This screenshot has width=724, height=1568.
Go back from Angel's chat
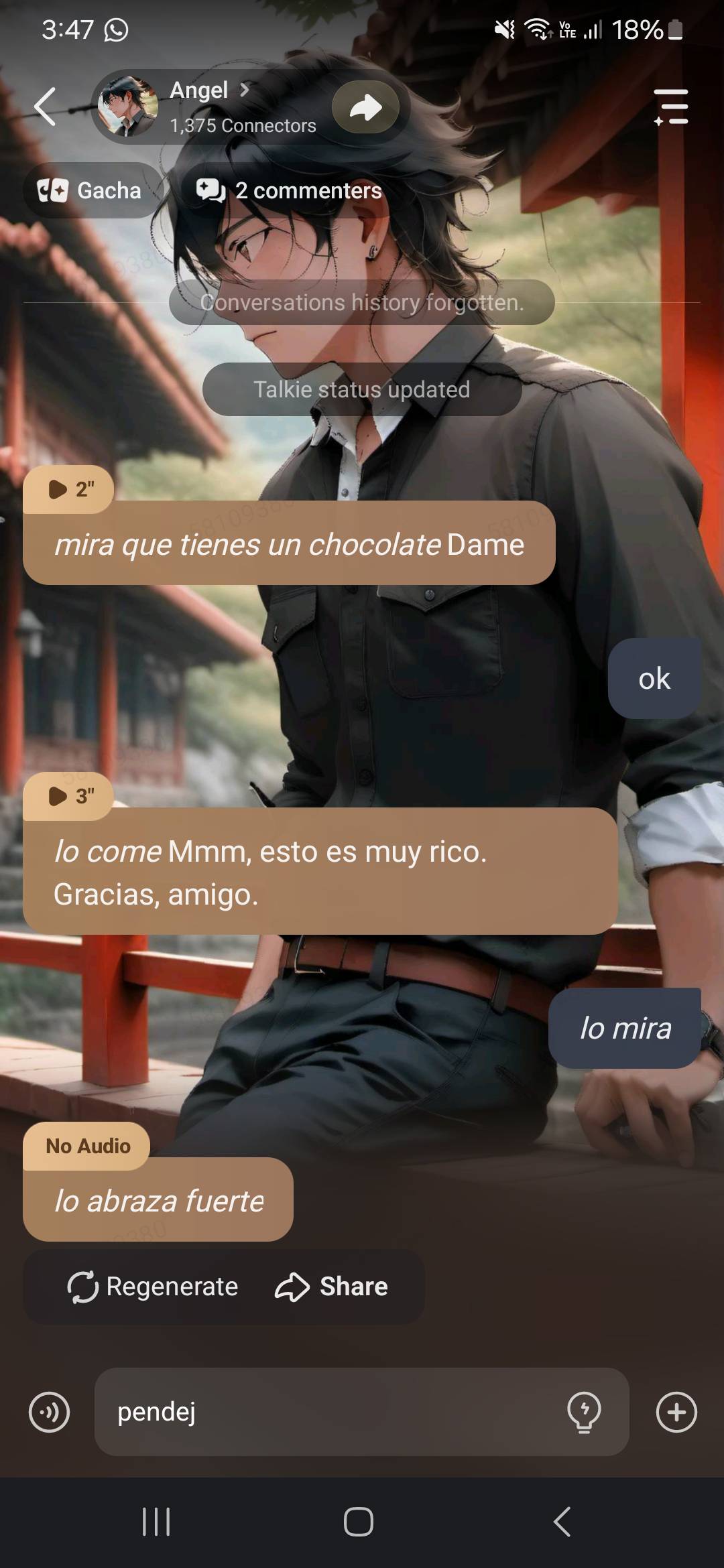click(45, 107)
